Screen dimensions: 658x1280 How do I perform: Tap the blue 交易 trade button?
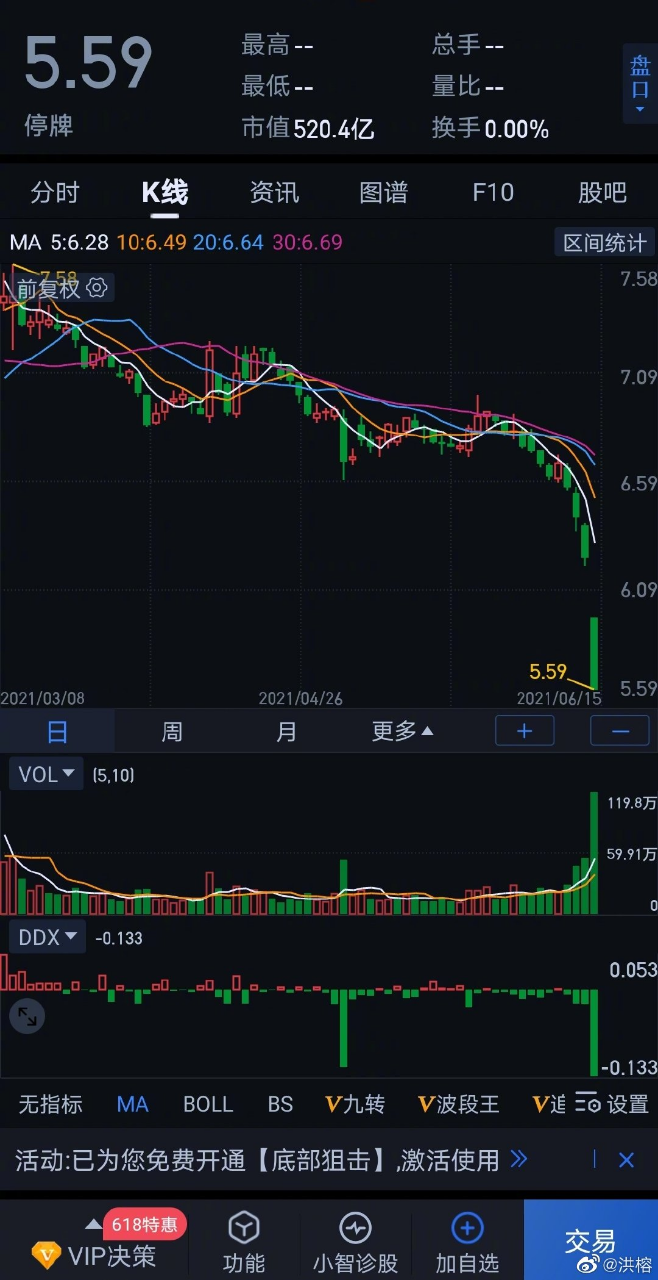click(x=590, y=1240)
